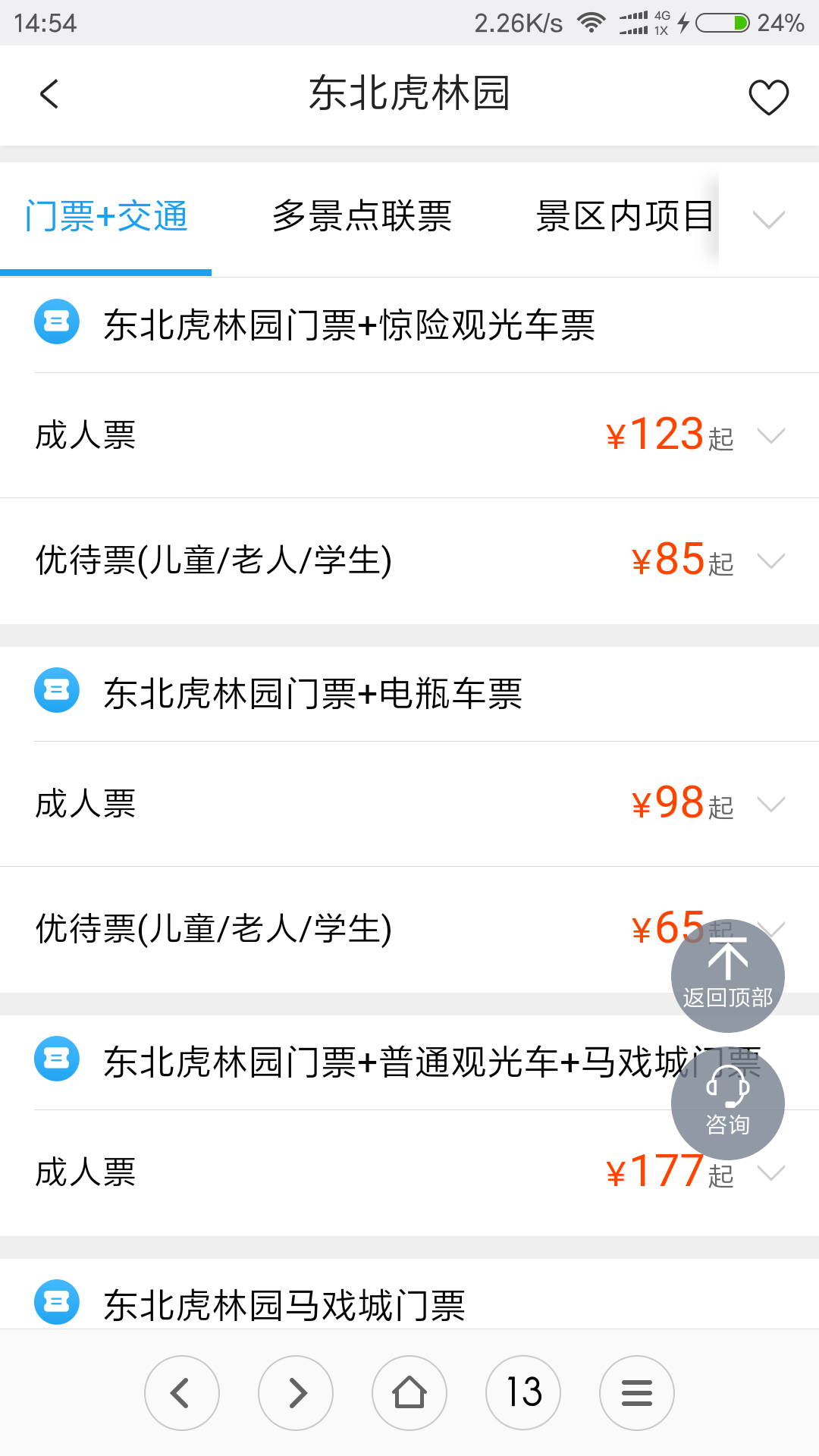Expand 成人票 priced ¥98
This screenshot has width=819, height=1456.
[x=409, y=804]
